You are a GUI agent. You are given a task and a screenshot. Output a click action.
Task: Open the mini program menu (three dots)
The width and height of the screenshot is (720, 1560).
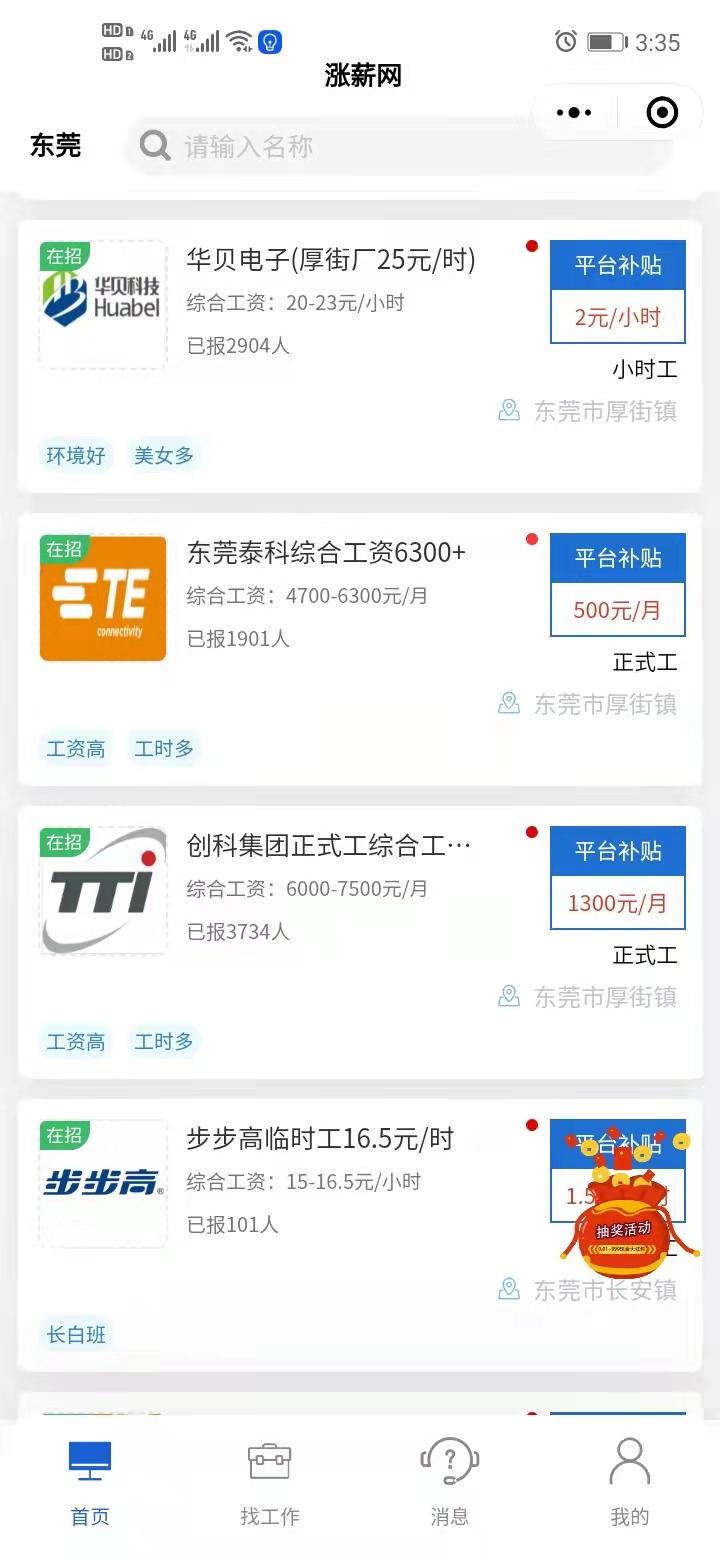pyautogui.click(x=573, y=112)
